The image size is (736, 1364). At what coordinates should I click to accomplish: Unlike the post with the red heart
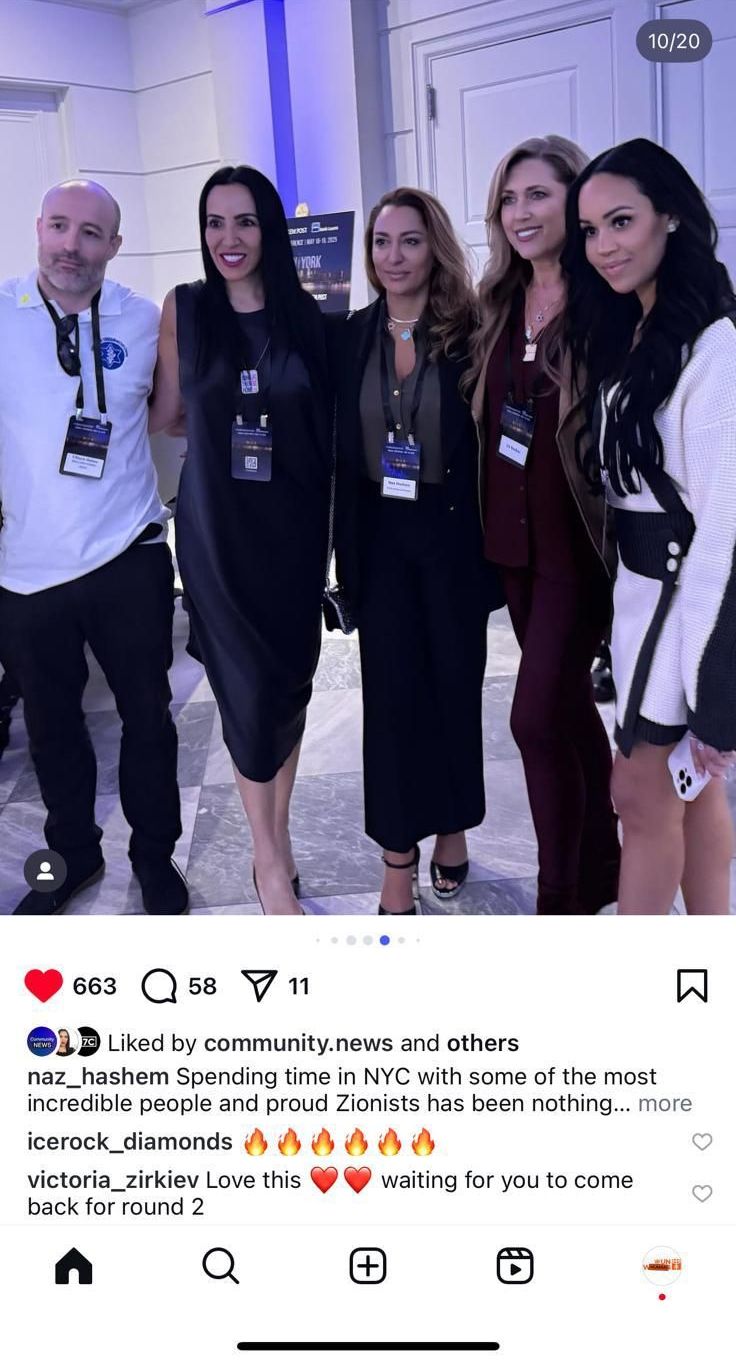click(x=43, y=986)
